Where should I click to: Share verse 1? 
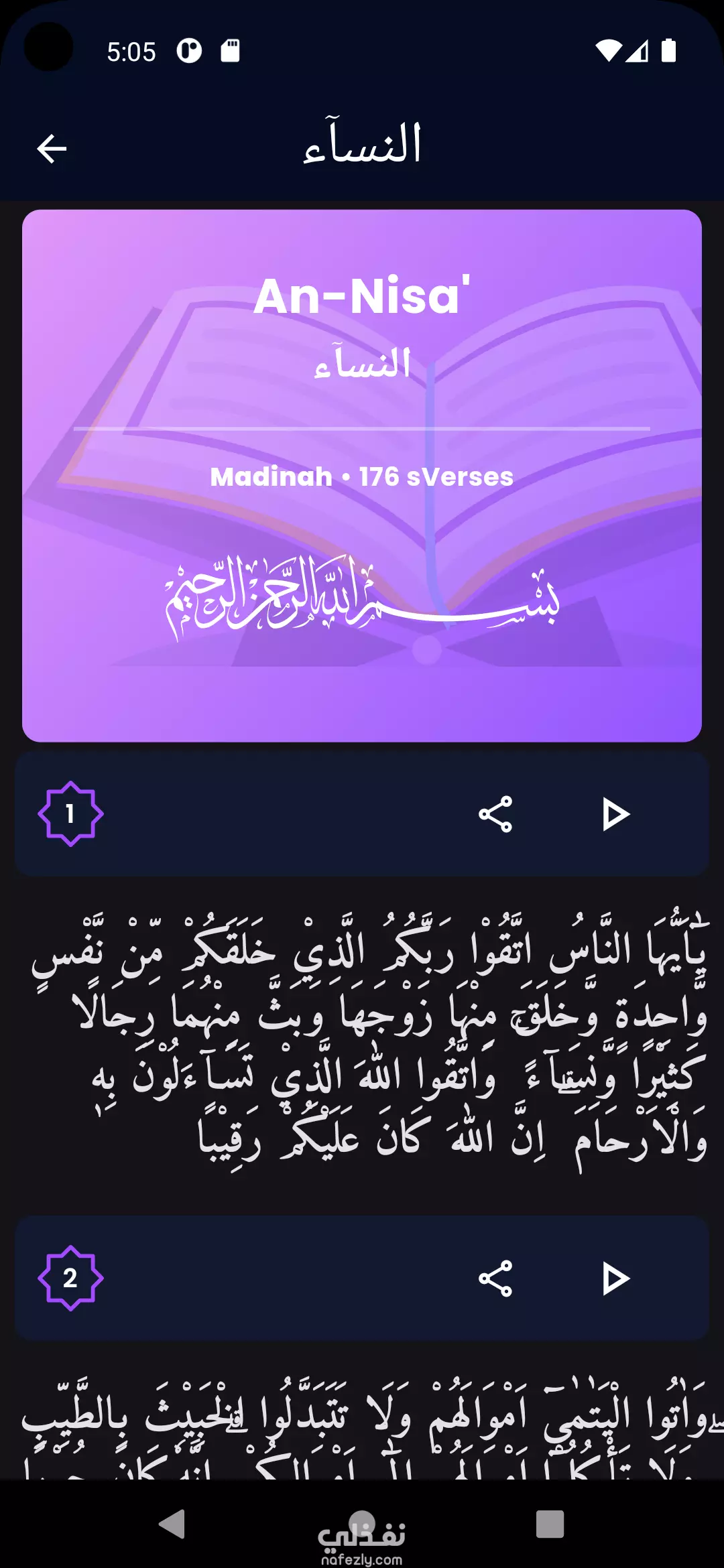pyautogui.click(x=495, y=814)
